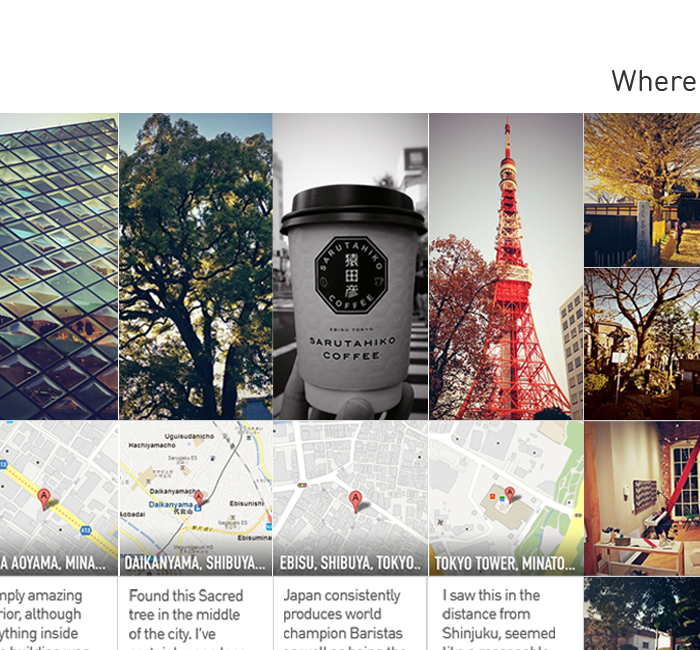View the bare branches temple photo
The image size is (700, 650).
tap(642, 343)
